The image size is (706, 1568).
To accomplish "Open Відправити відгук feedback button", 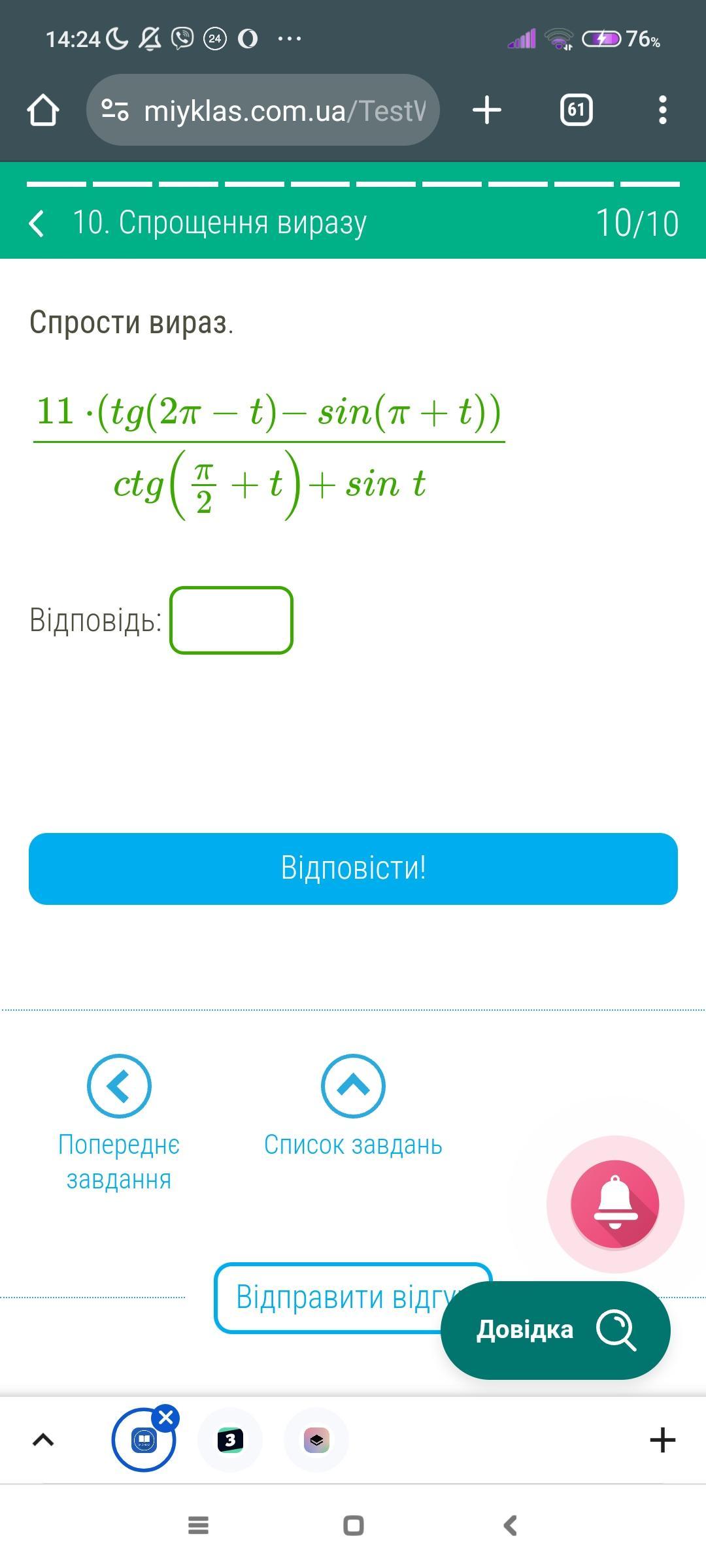I will [327, 1298].
